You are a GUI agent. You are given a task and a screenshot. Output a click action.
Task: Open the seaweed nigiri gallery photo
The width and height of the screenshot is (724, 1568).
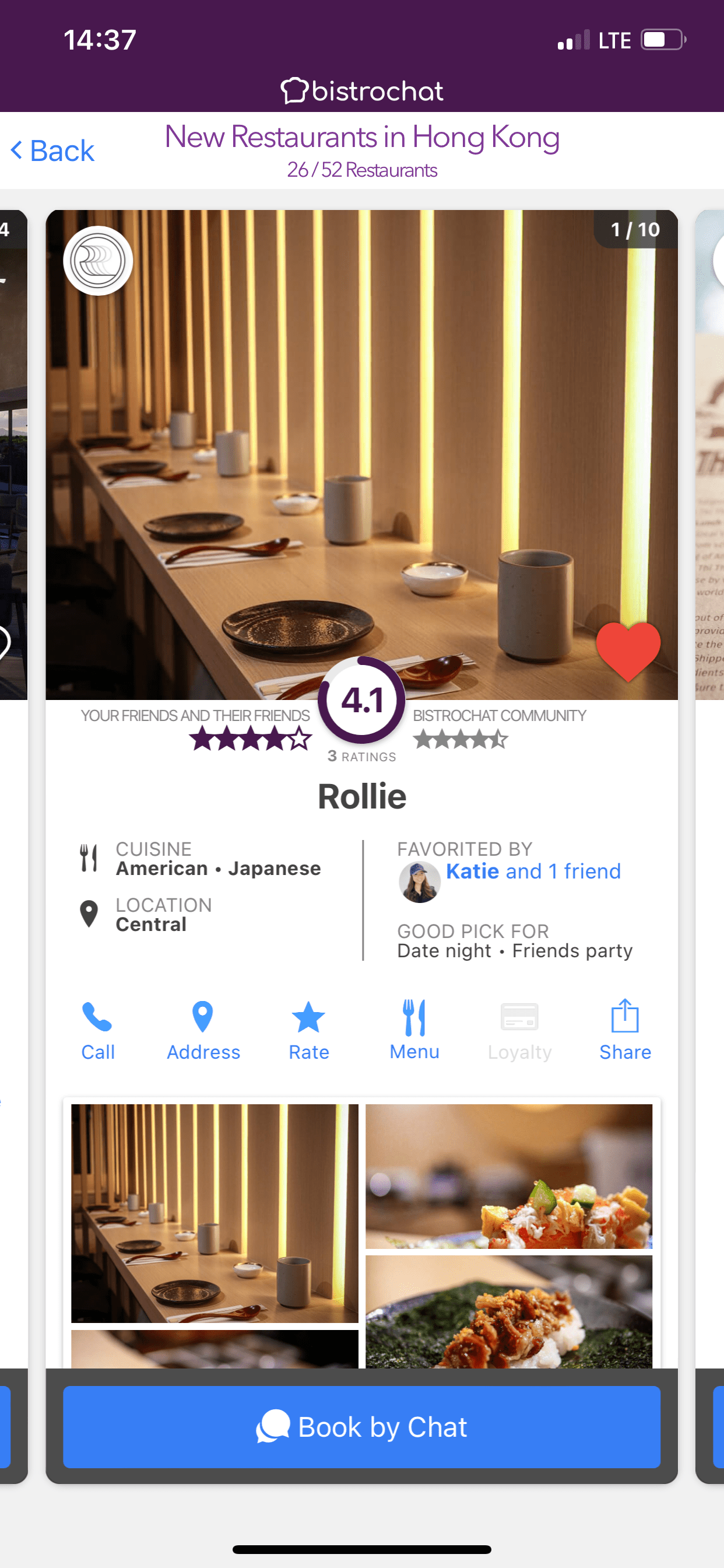click(x=508, y=1311)
